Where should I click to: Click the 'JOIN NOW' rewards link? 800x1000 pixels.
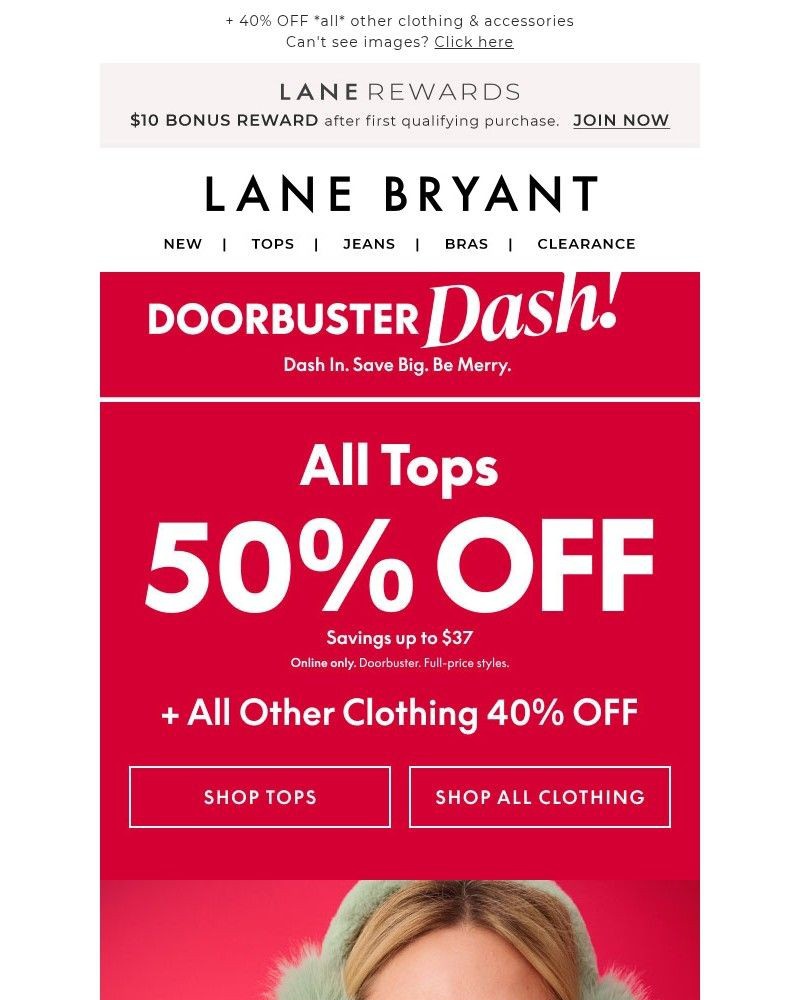620,120
